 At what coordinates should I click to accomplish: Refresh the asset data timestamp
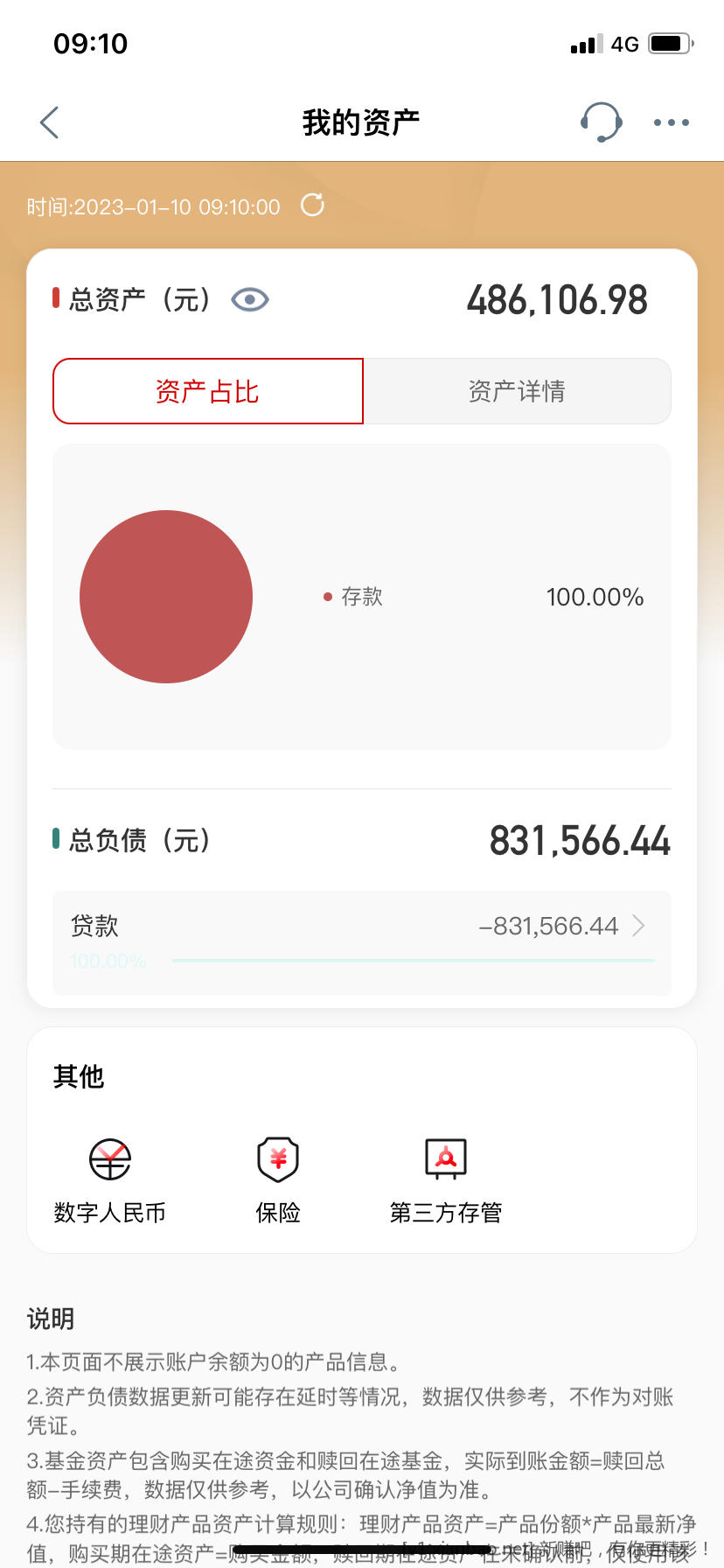(x=312, y=205)
